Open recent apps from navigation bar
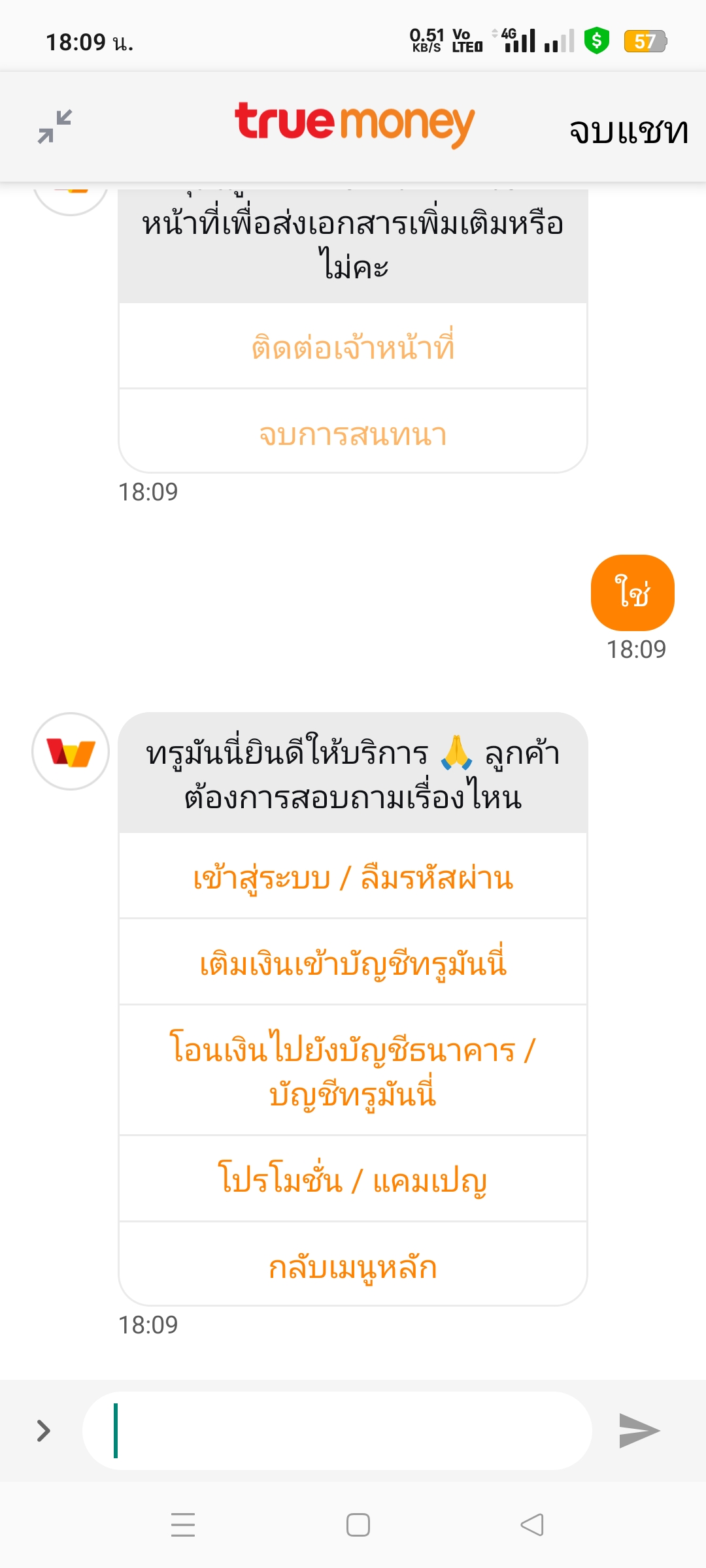The image size is (706, 1568). (x=183, y=1525)
